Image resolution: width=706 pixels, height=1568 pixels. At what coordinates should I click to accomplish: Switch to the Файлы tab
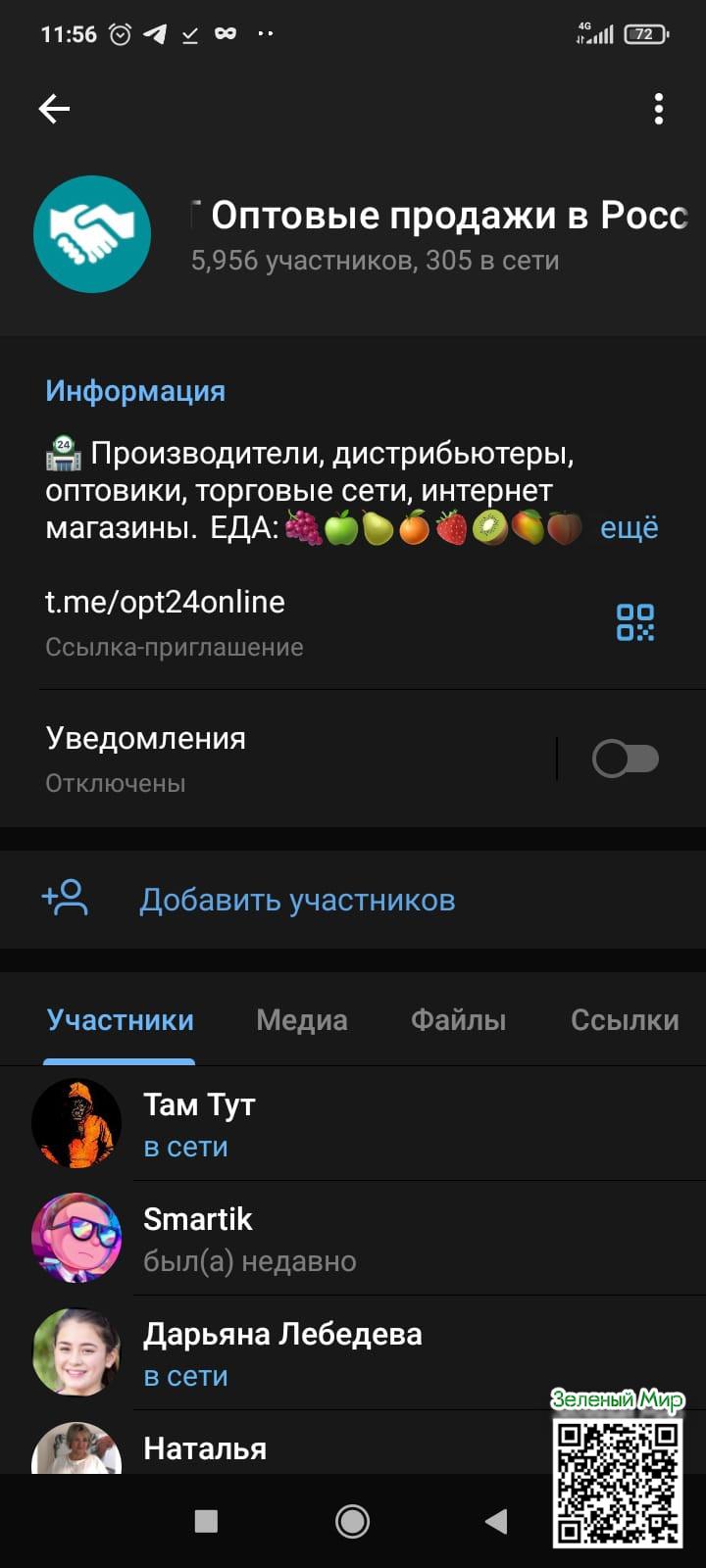coord(458,1020)
